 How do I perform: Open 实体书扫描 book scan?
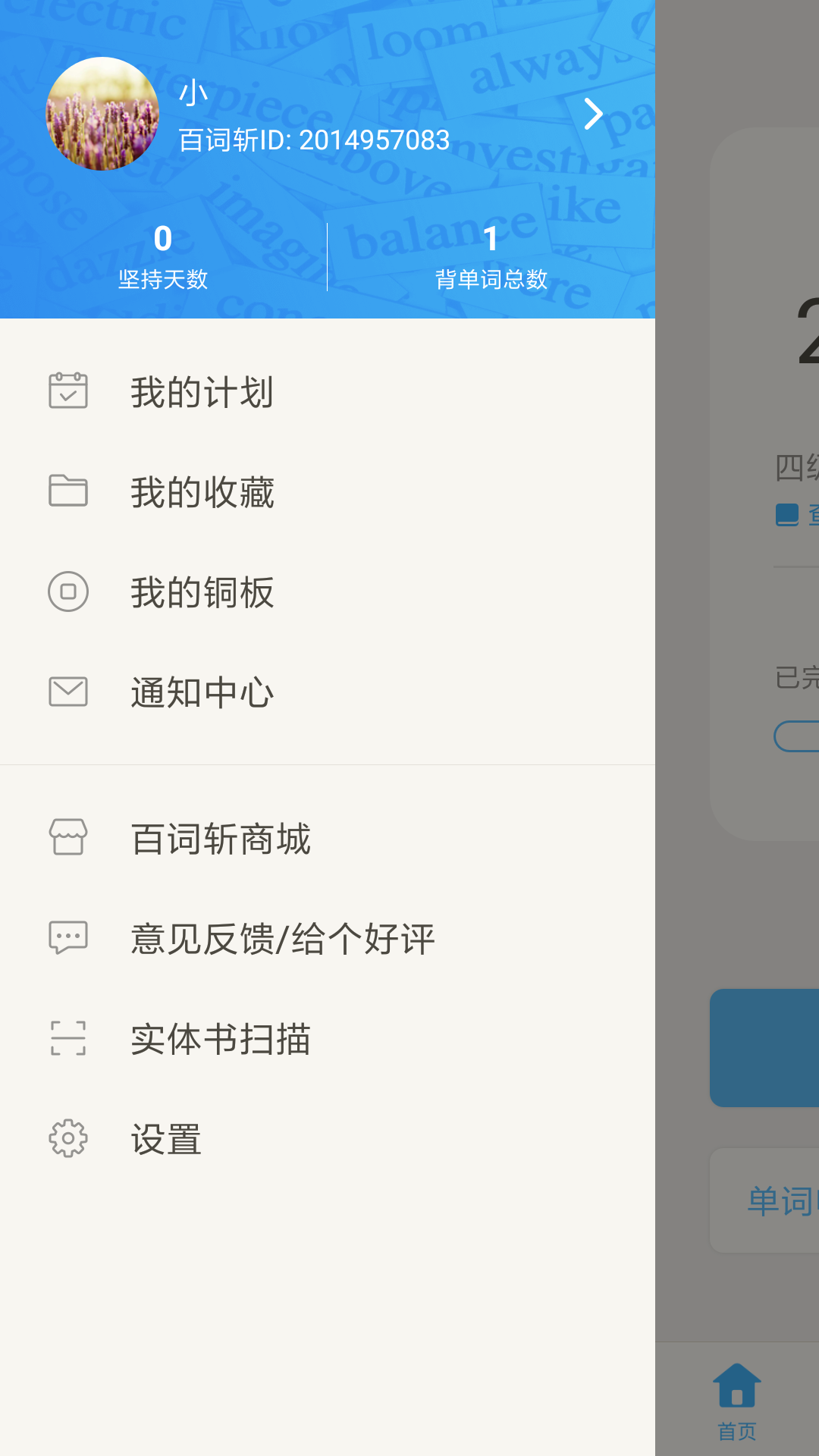click(x=220, y=1039)
